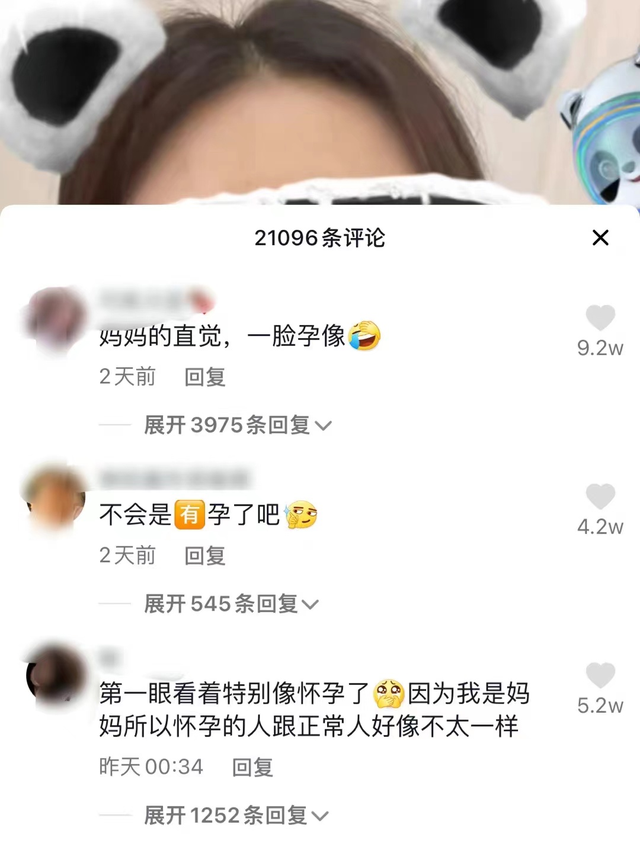Reply to the comment posted 昨天 00:34
This screenshot has width=640, height=853.
[252, 767]
